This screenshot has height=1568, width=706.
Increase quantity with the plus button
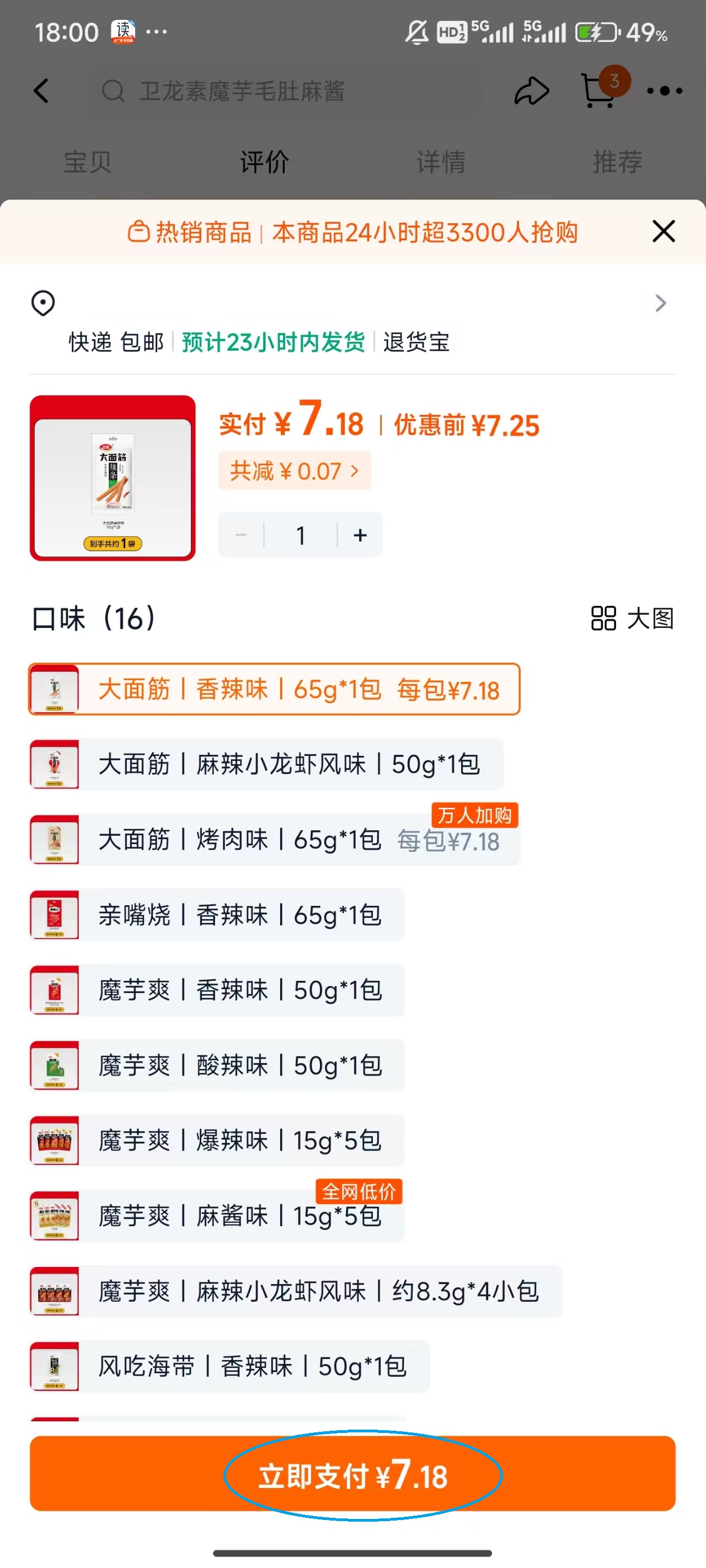click(x=360, y=535)
